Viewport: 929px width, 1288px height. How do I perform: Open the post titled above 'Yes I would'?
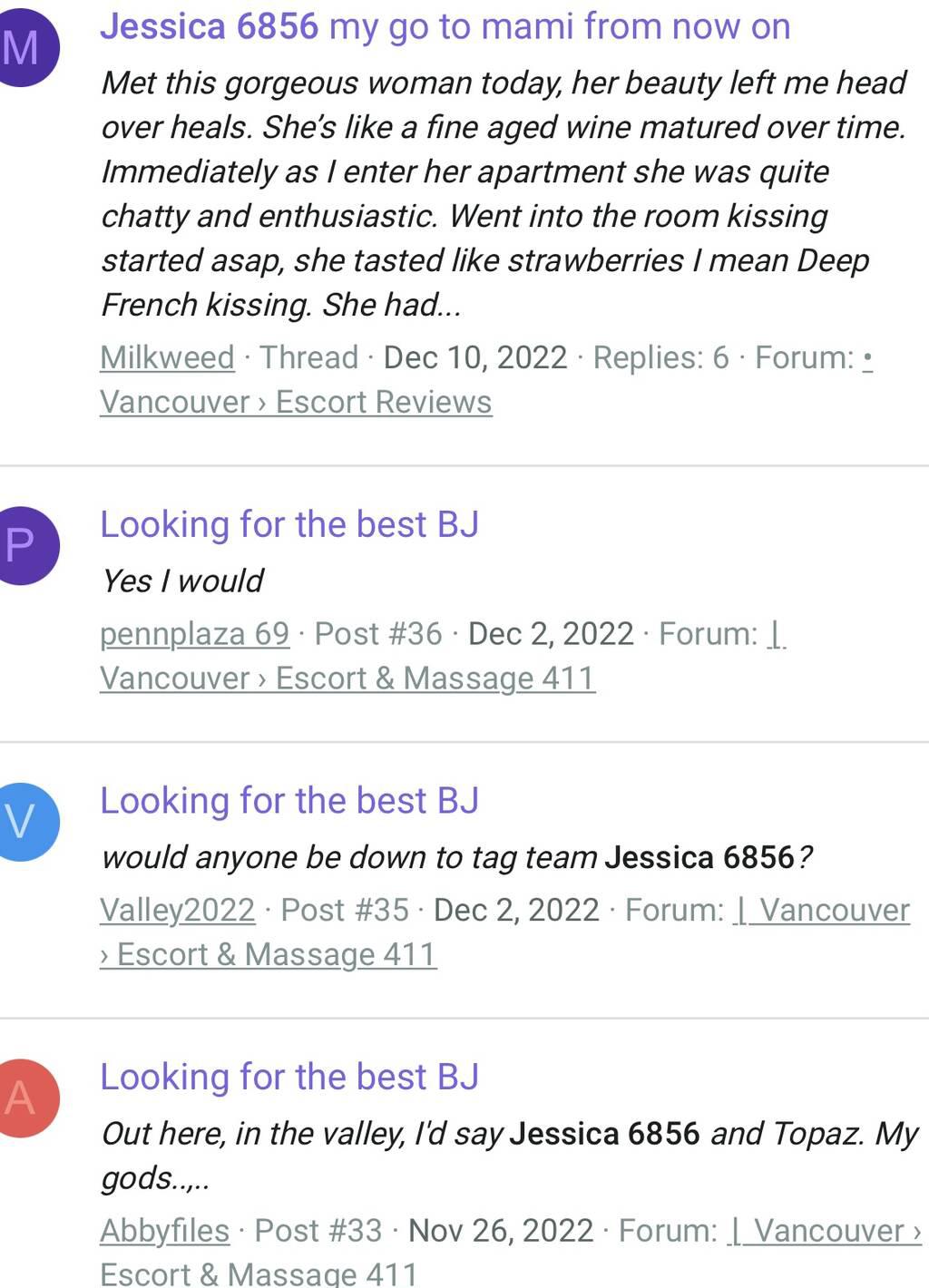pyautogui.click(x=289, y=524)
